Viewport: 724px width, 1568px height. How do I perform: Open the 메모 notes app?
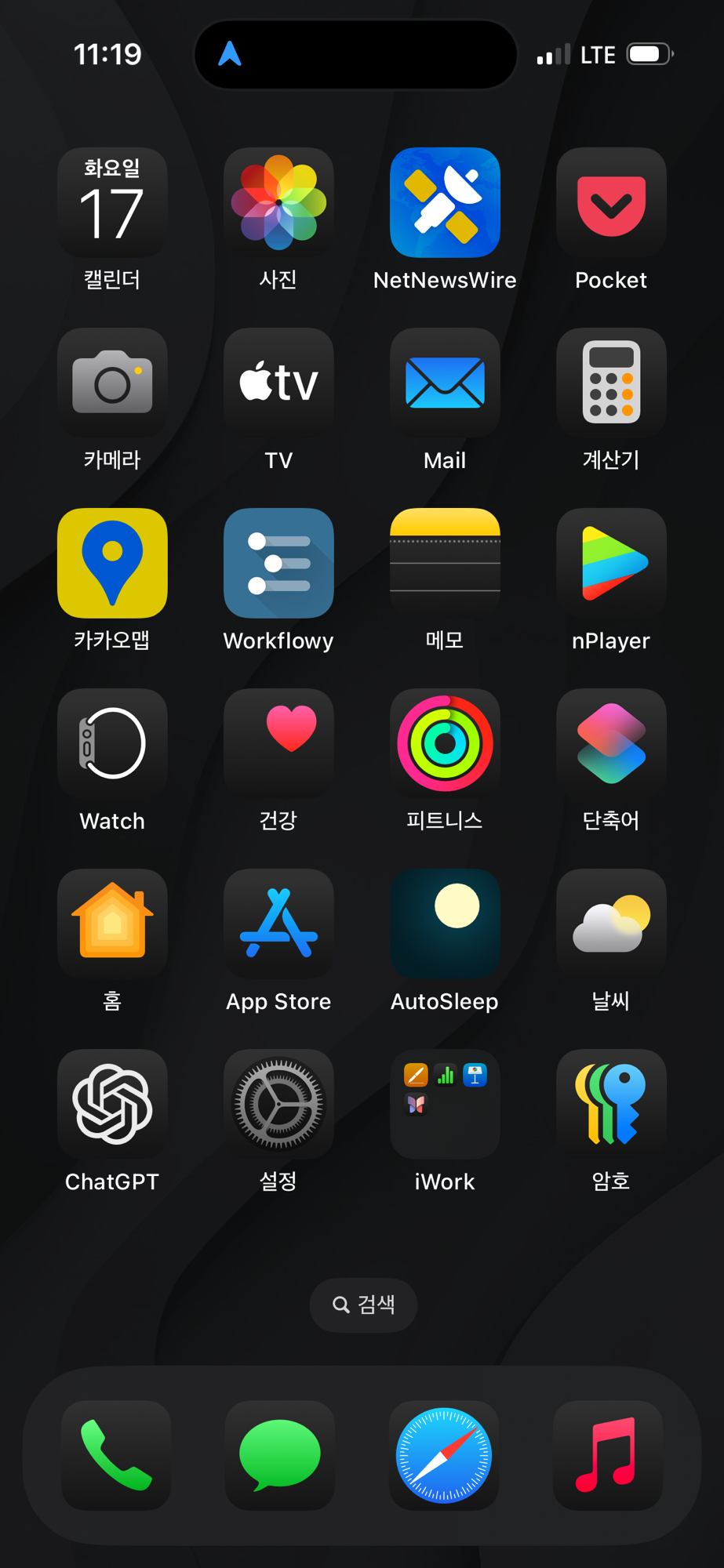pos(445,563)
